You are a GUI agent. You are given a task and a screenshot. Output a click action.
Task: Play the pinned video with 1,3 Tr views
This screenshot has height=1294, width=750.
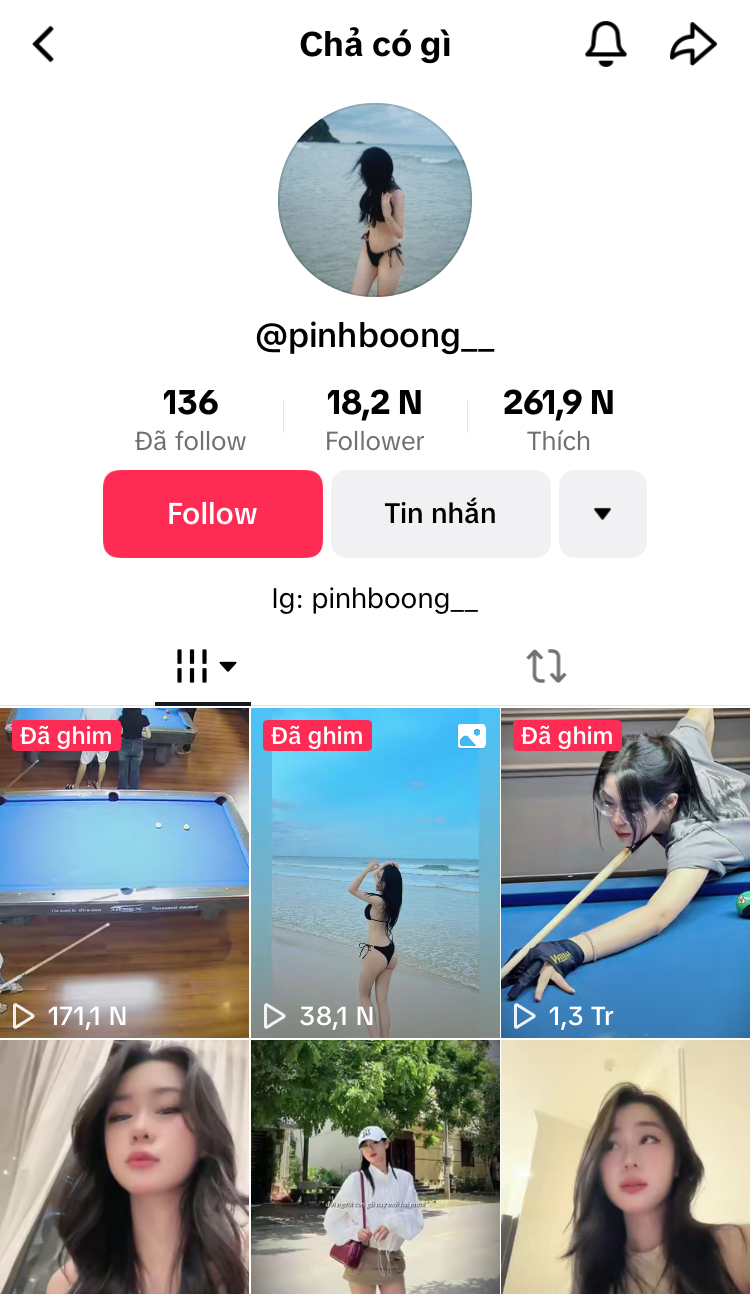[x=625, y=872]
